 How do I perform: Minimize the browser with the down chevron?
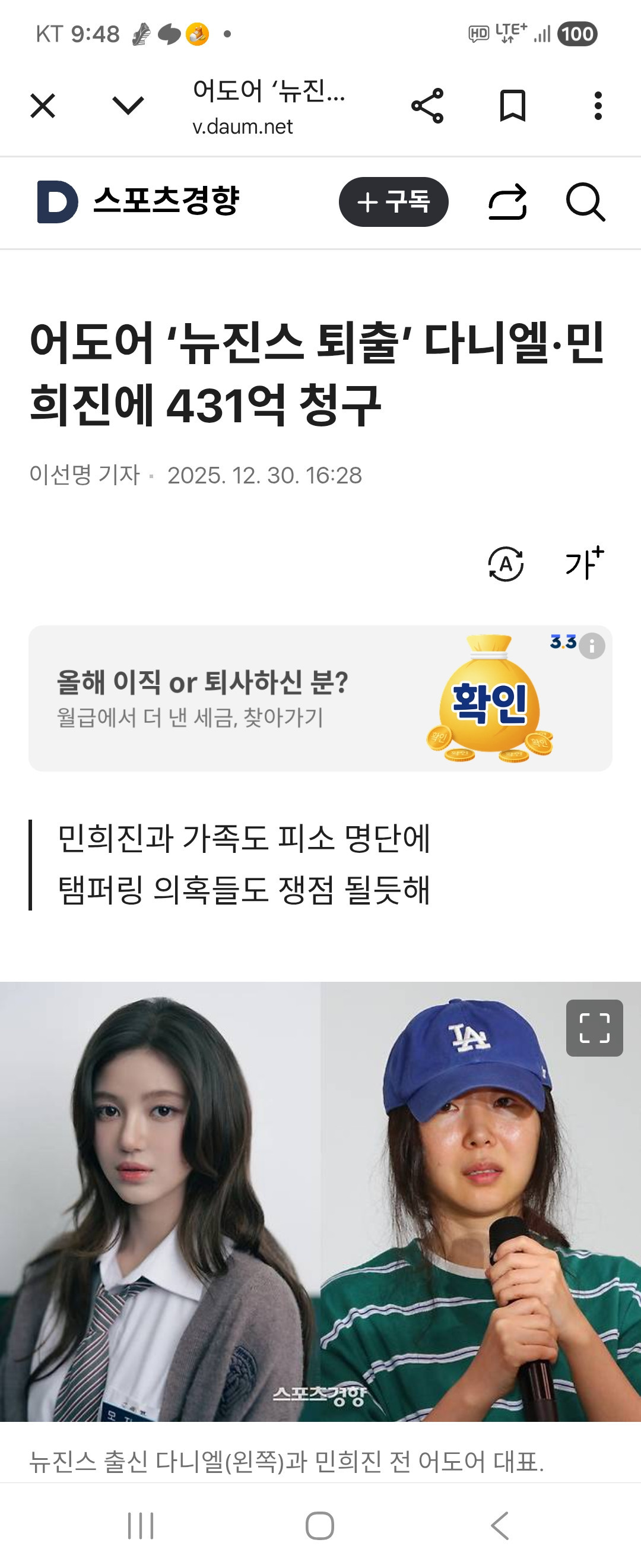pyautogui.click(x=128, y=106)
